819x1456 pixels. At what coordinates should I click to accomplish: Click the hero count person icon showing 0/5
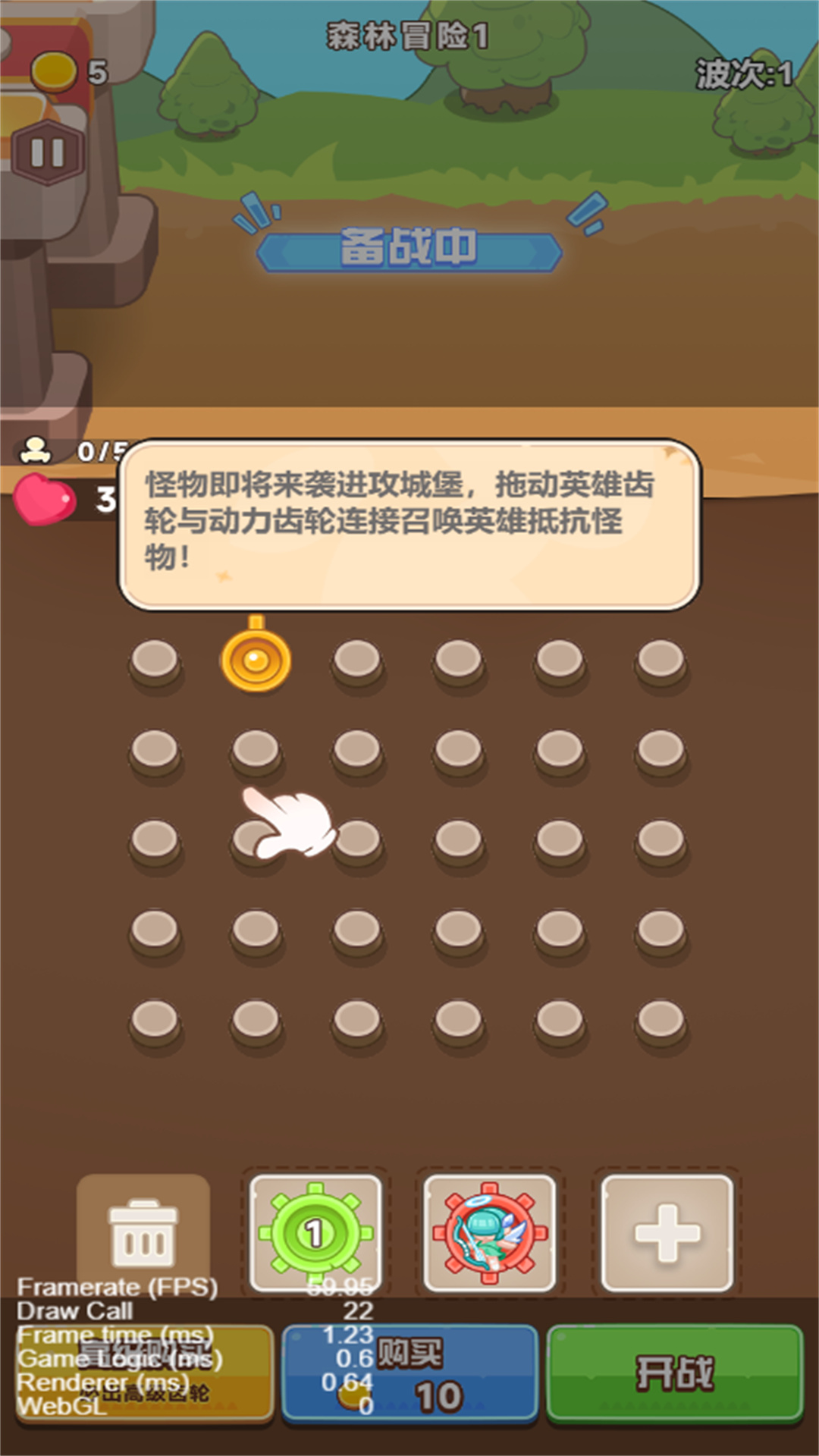pos(34,449)
